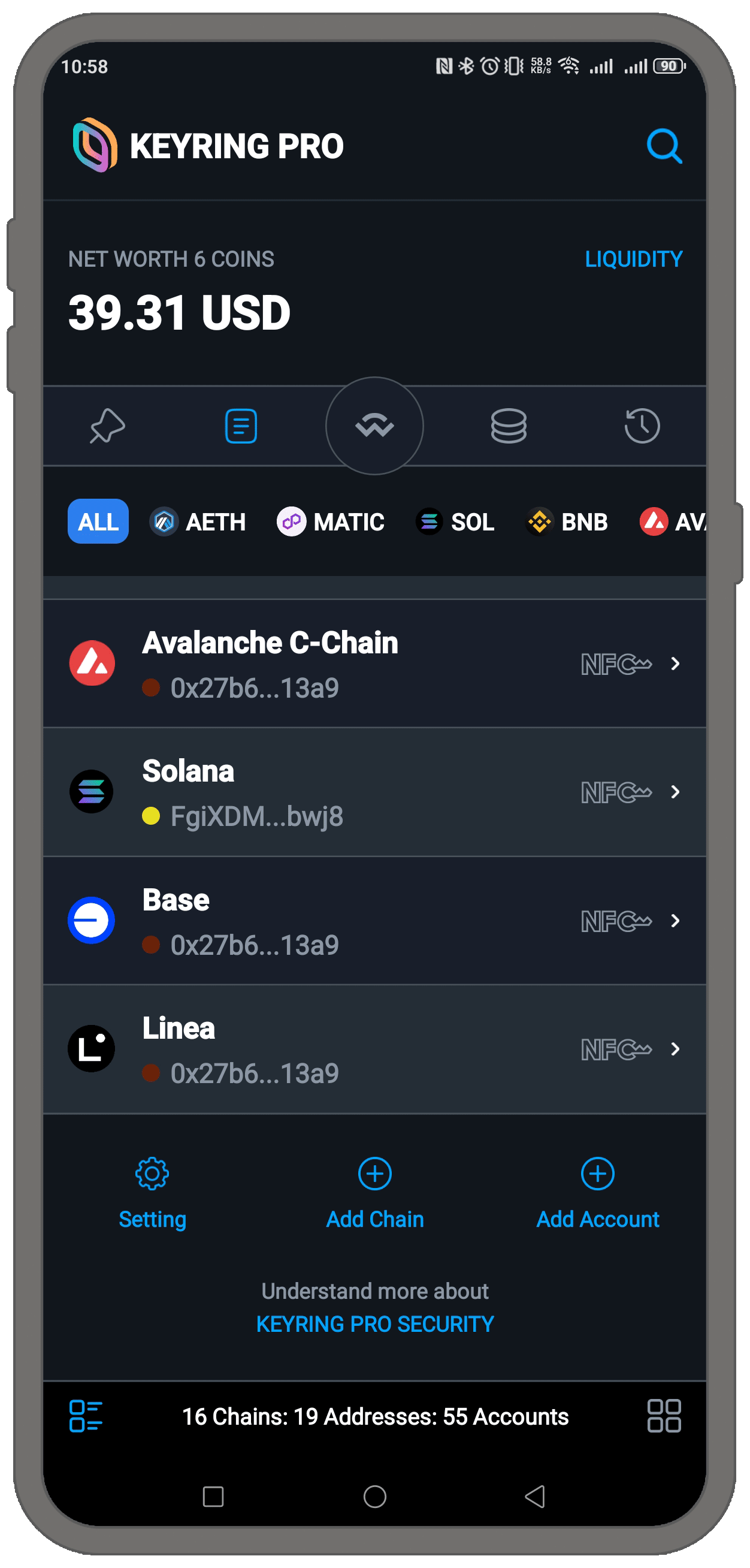Open the search magnifier icon

click(x=664, y=146)
